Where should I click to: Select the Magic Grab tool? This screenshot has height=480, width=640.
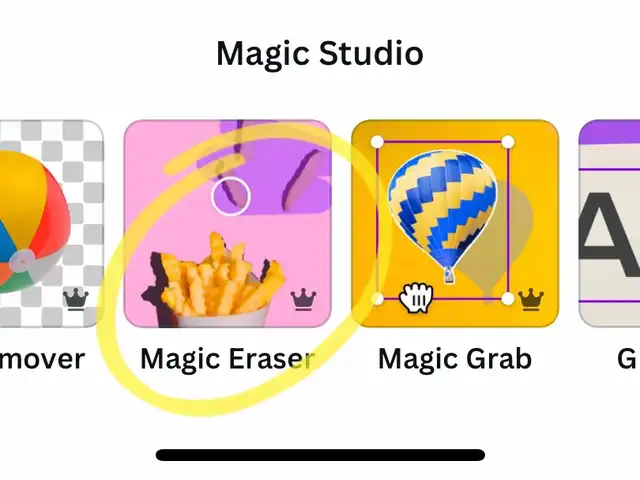tap(455, 224)
